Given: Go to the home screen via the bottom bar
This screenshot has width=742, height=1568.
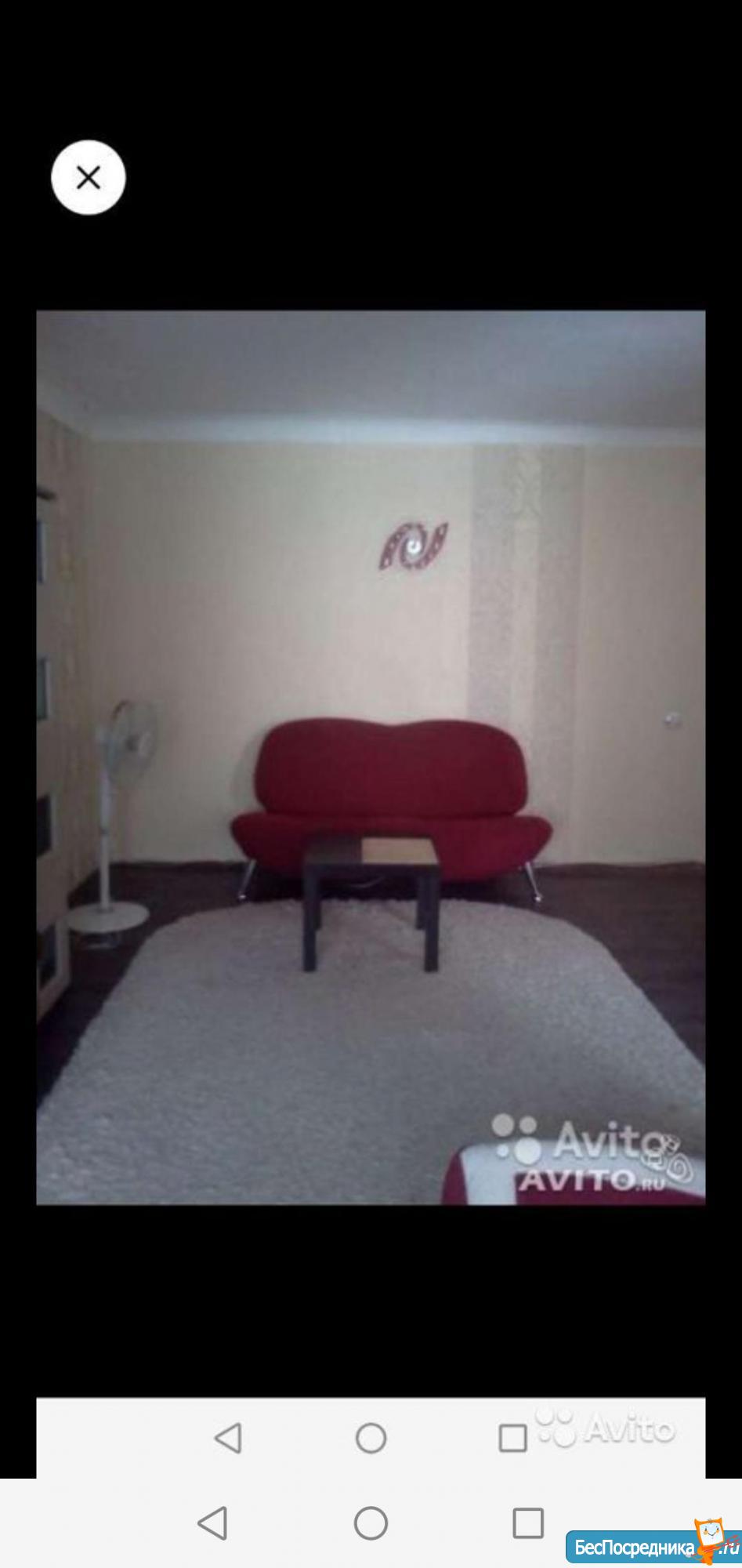Looking at the screenshot, I should pos(371,1523).
